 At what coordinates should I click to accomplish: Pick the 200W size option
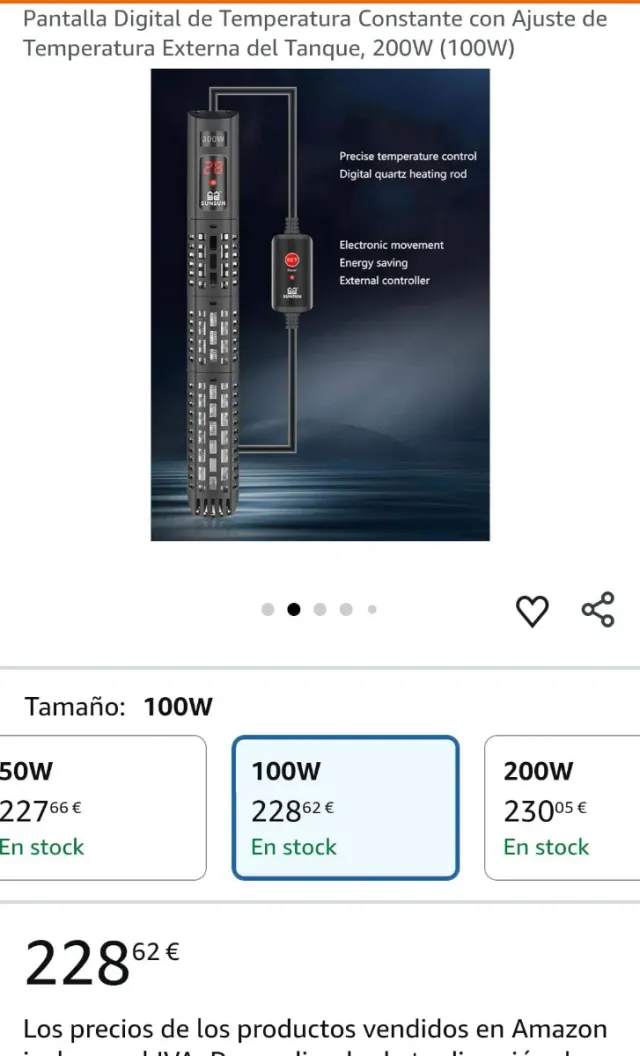point(565,808)
